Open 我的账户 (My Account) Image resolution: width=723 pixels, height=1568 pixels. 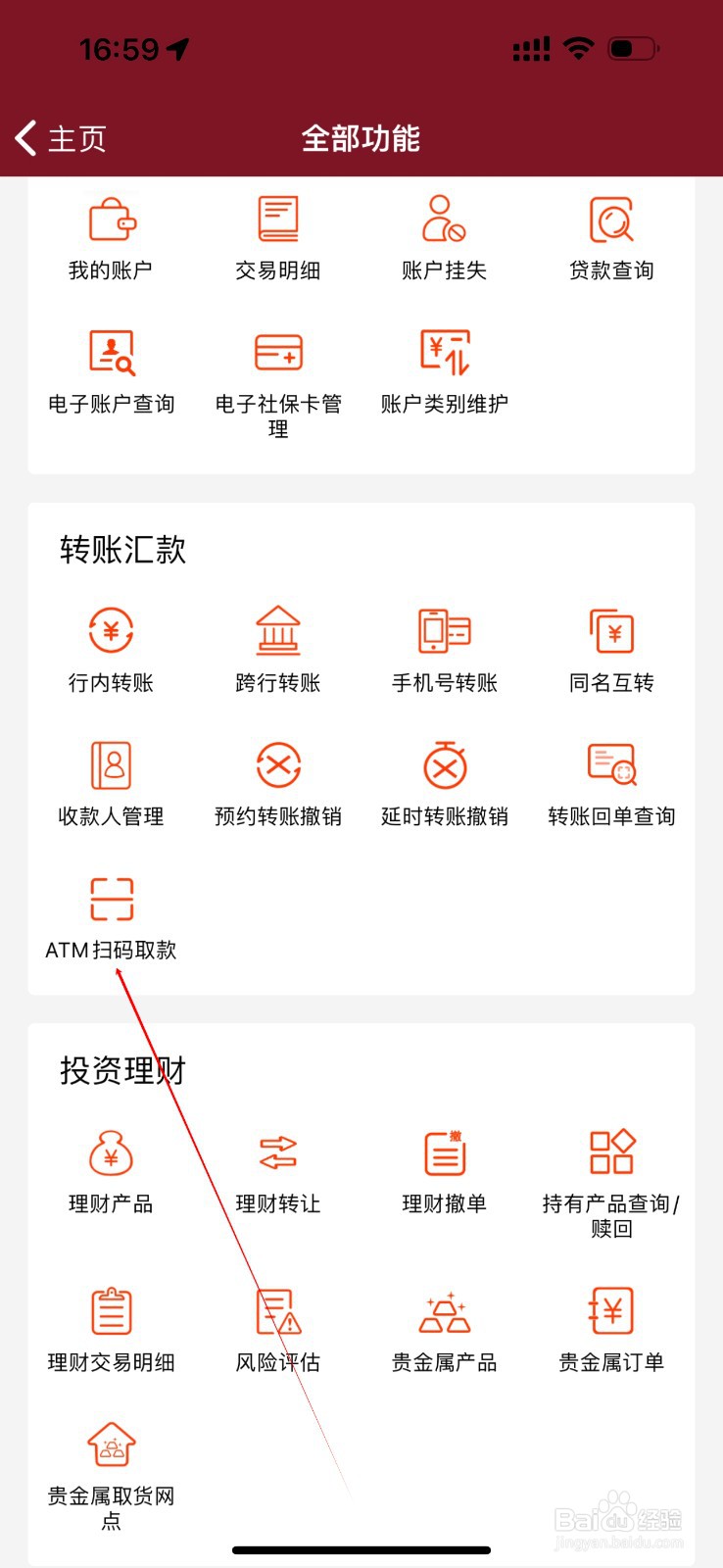click(x=110, y=235)
